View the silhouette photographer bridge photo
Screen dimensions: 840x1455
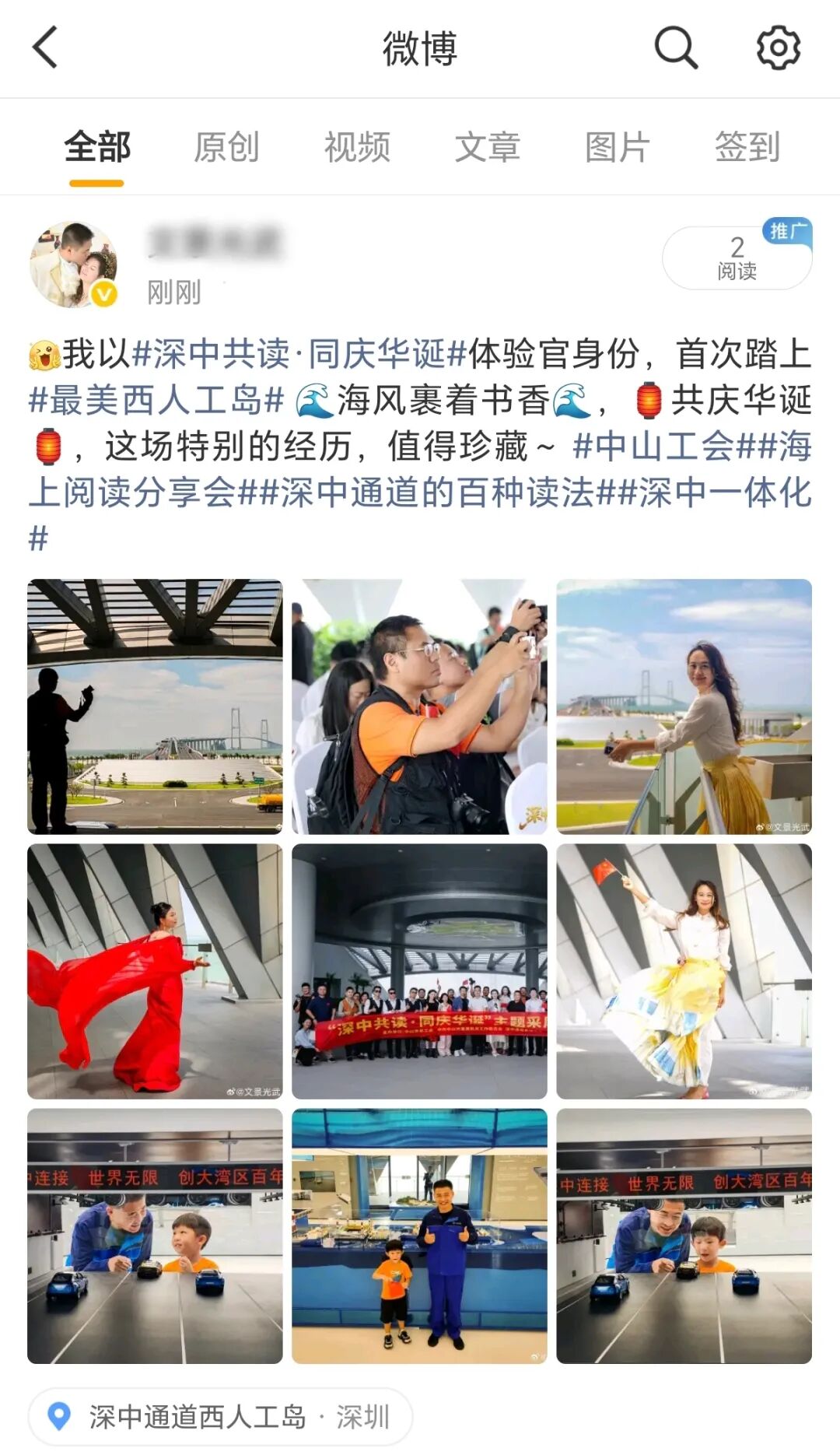click(x=155, y=706)
